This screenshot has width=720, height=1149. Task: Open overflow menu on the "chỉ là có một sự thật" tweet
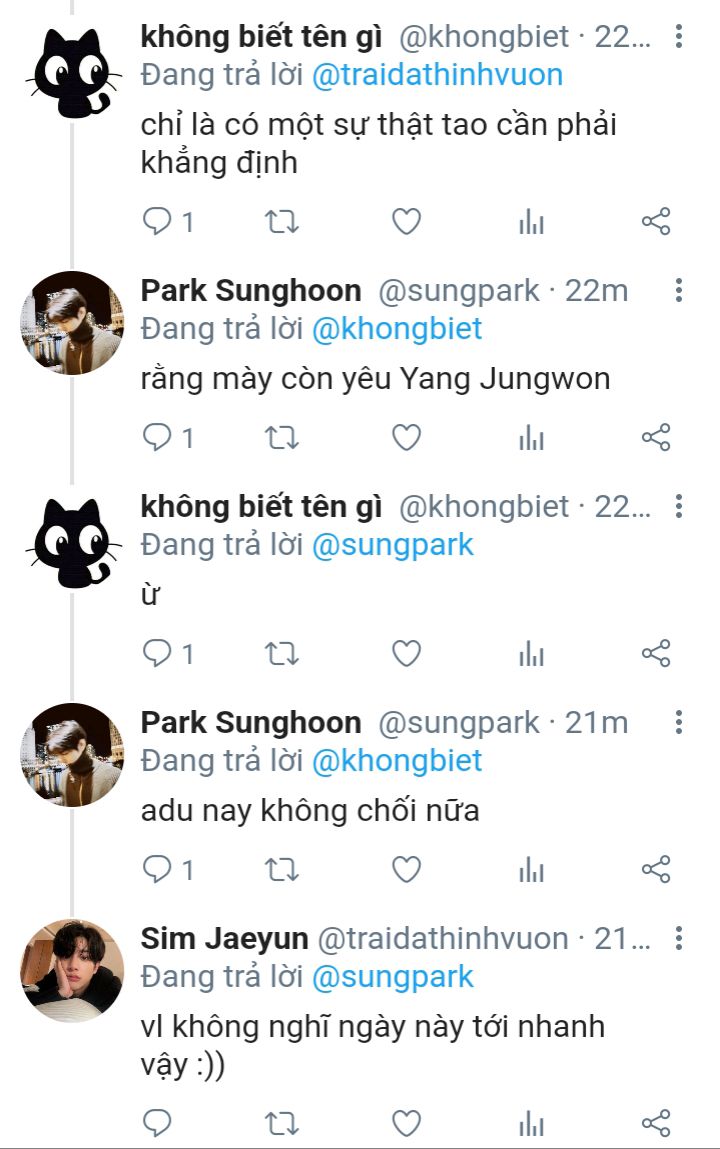point(679,39)
